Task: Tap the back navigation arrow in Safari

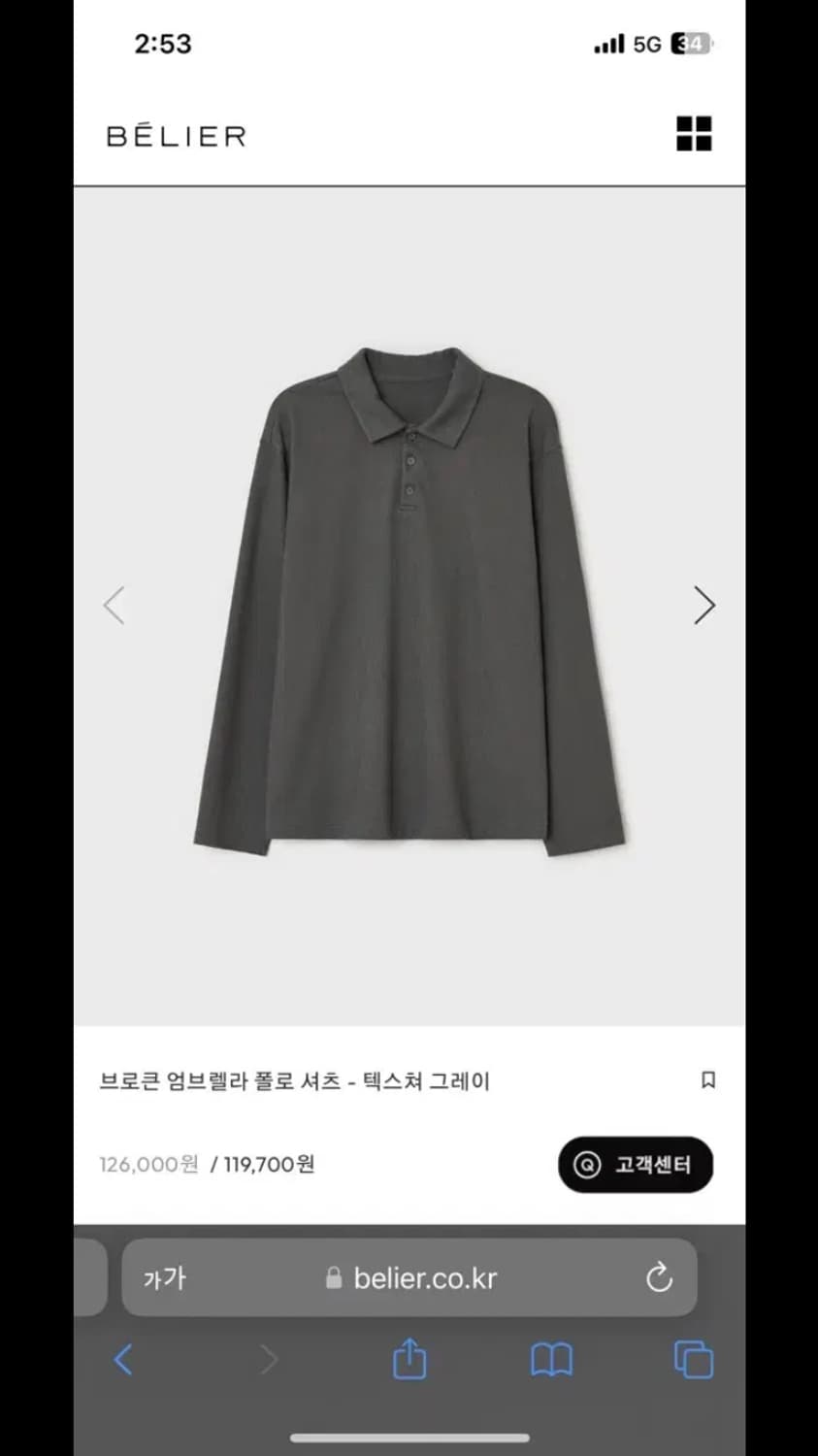Action: coord(122,1360)
